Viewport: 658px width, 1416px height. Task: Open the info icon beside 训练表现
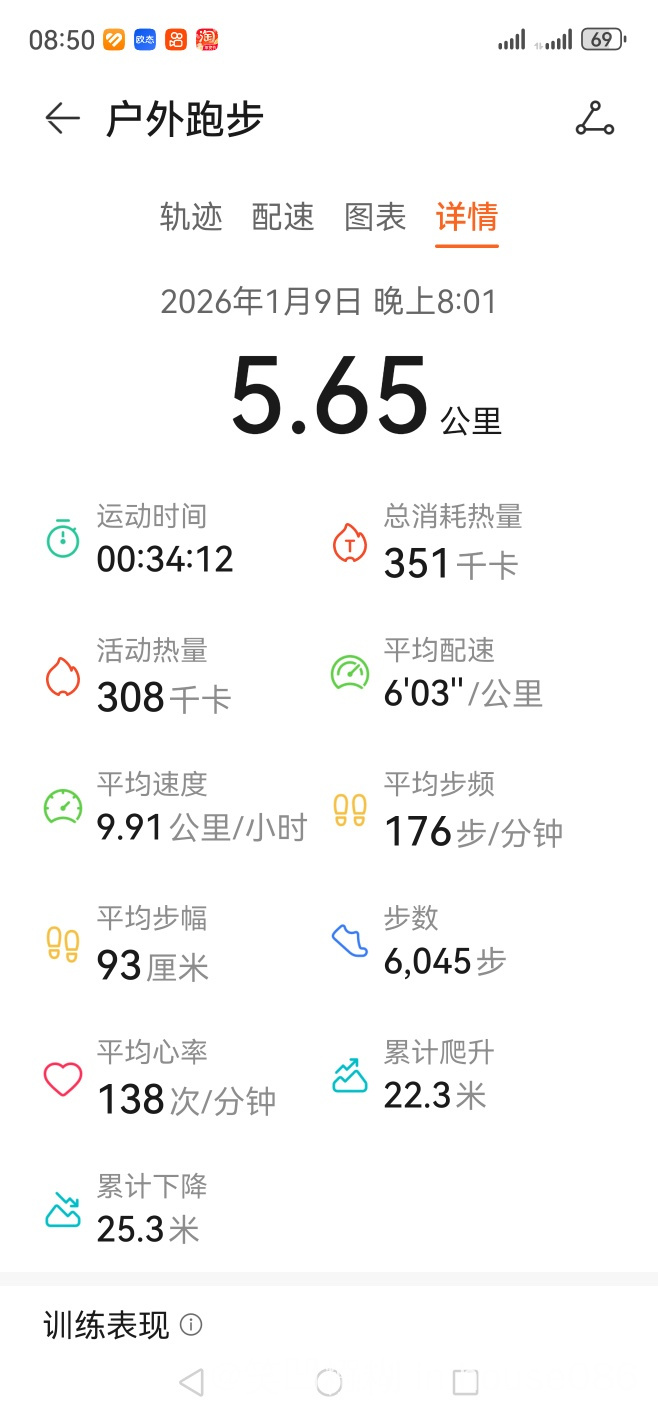[x=191, y=1326]
